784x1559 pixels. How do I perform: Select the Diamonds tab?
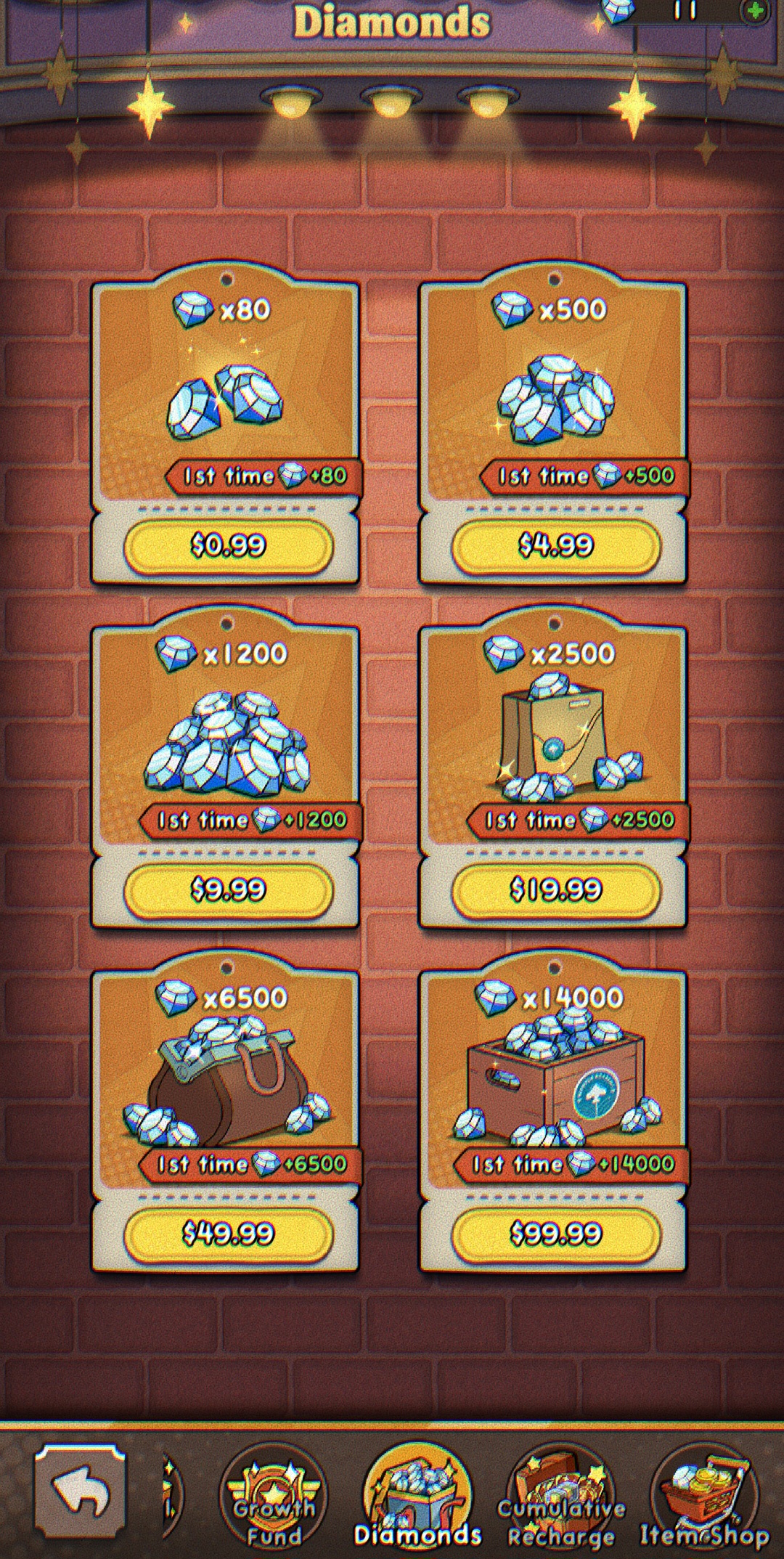[x=417, y=1498]
